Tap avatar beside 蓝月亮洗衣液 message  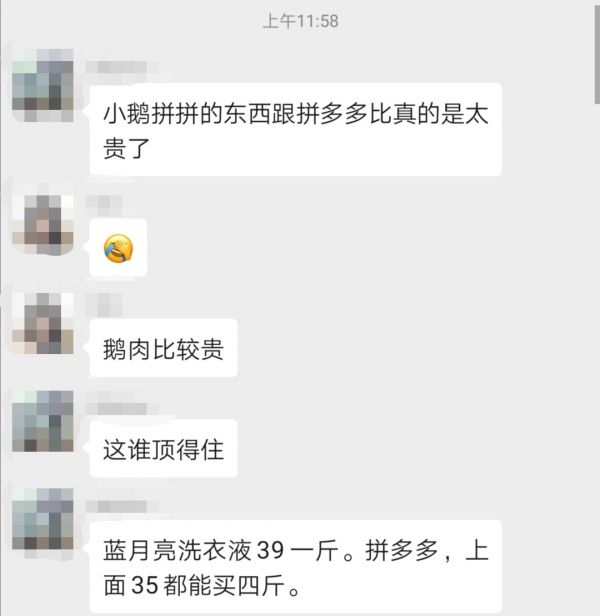43,520
